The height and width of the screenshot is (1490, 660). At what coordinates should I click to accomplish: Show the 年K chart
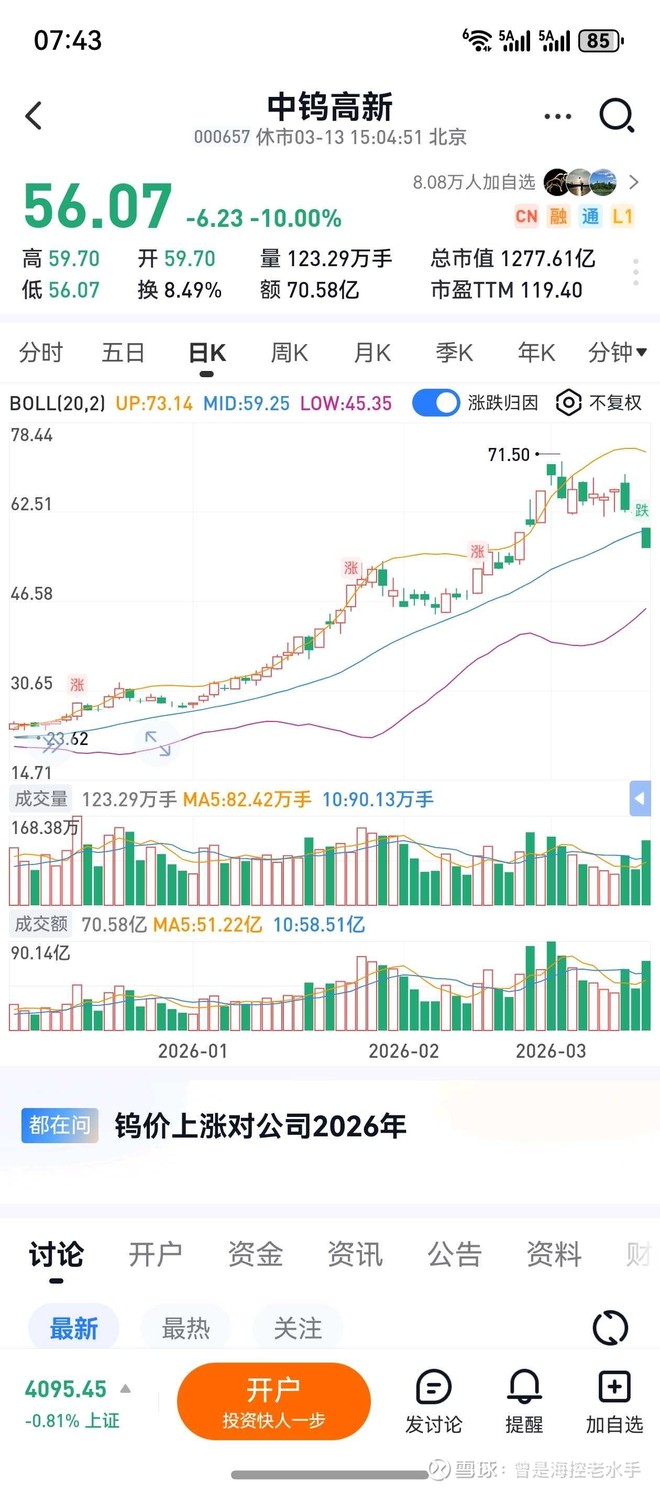pos(536,352)
